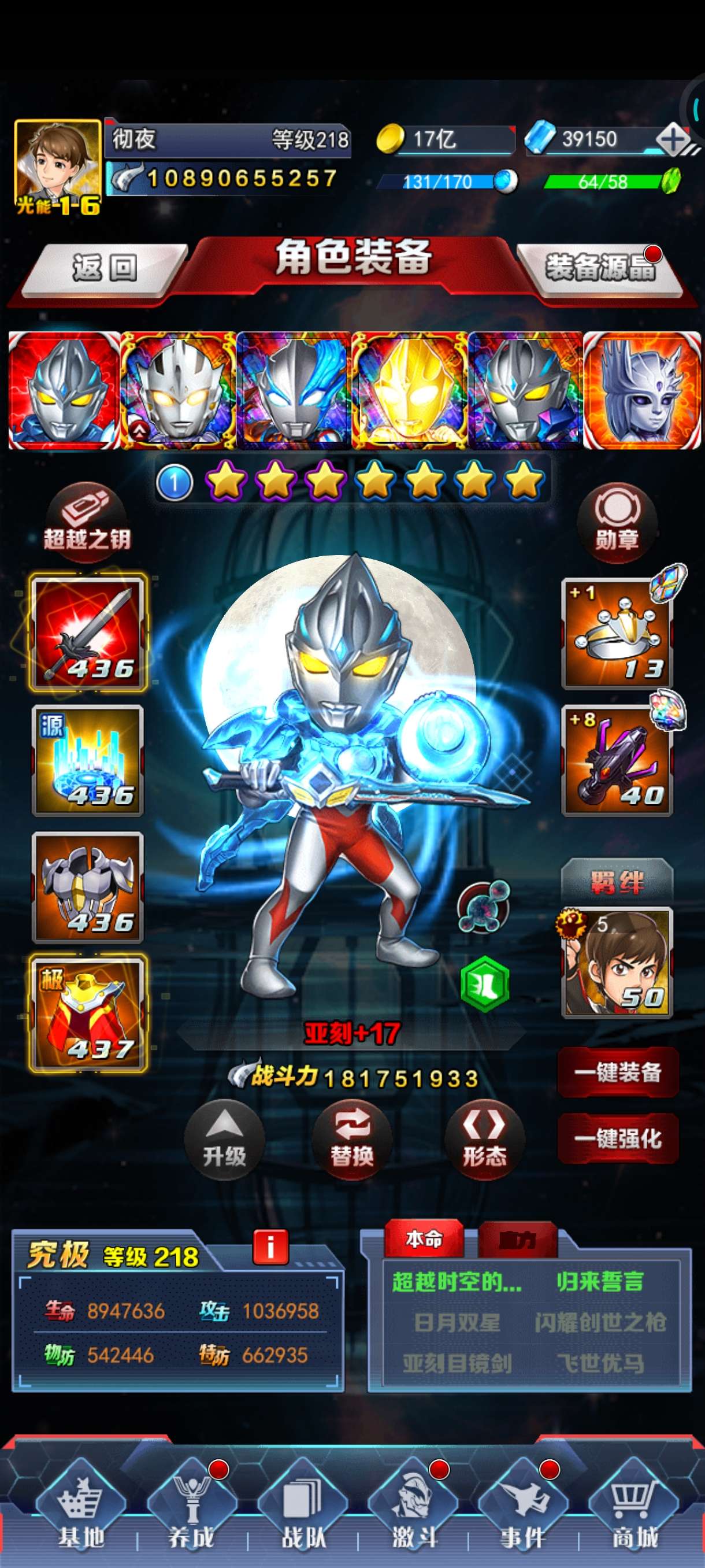Tap 一键装备 to auto-equip
705x1568 pixels.
point(618,1073)
